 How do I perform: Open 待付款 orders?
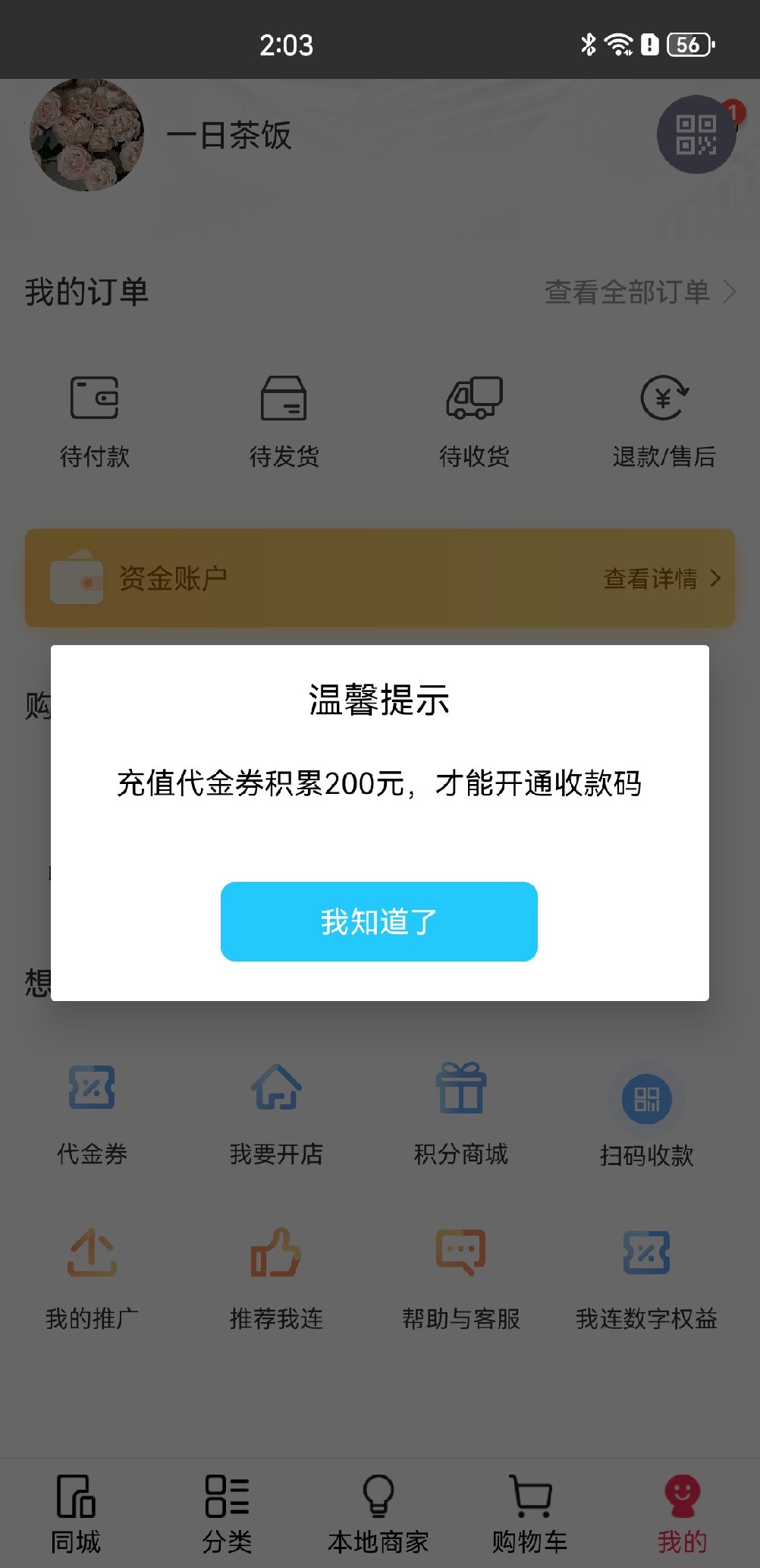coord(95,421)
